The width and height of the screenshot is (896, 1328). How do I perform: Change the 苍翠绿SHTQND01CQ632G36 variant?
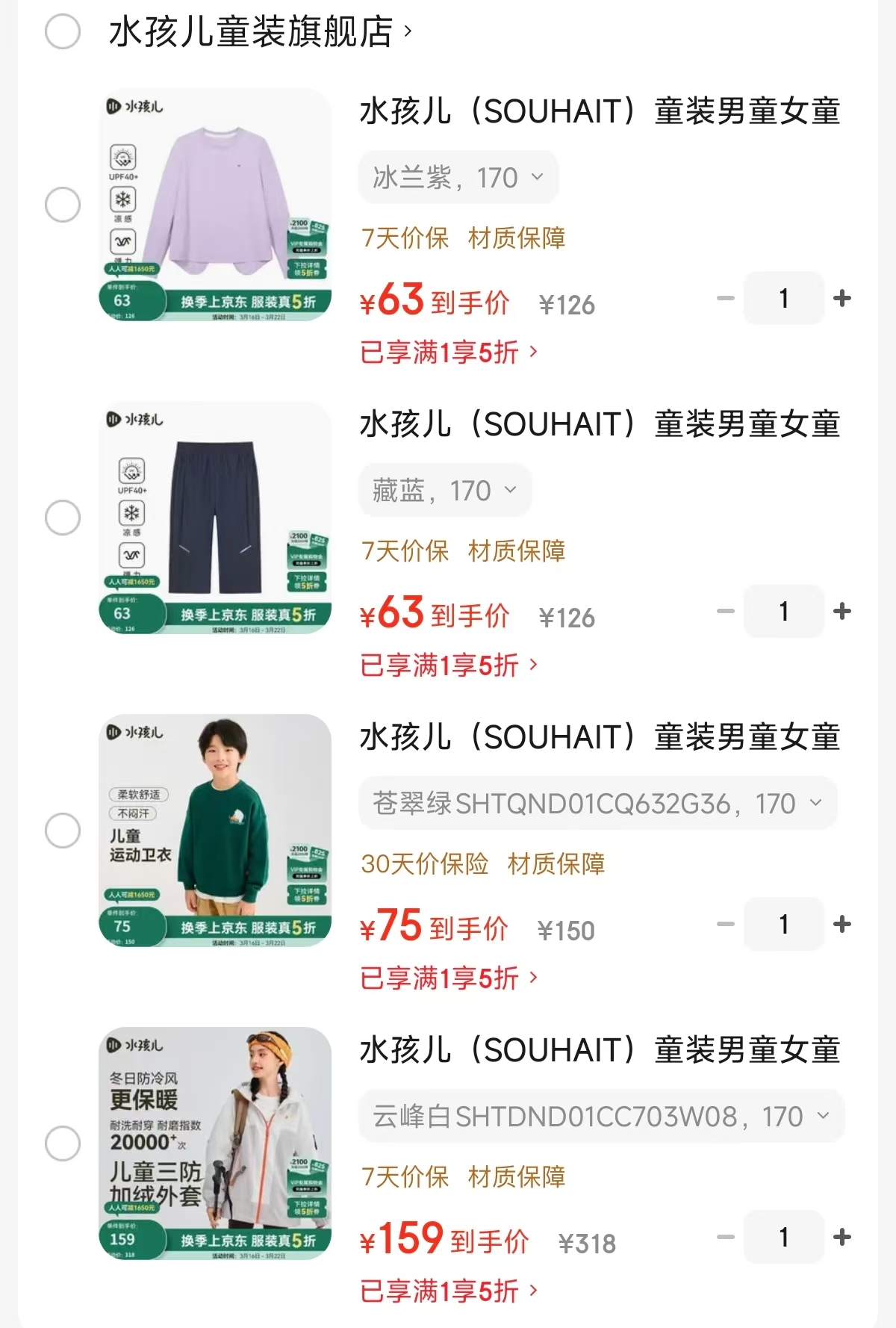(597, 804)
